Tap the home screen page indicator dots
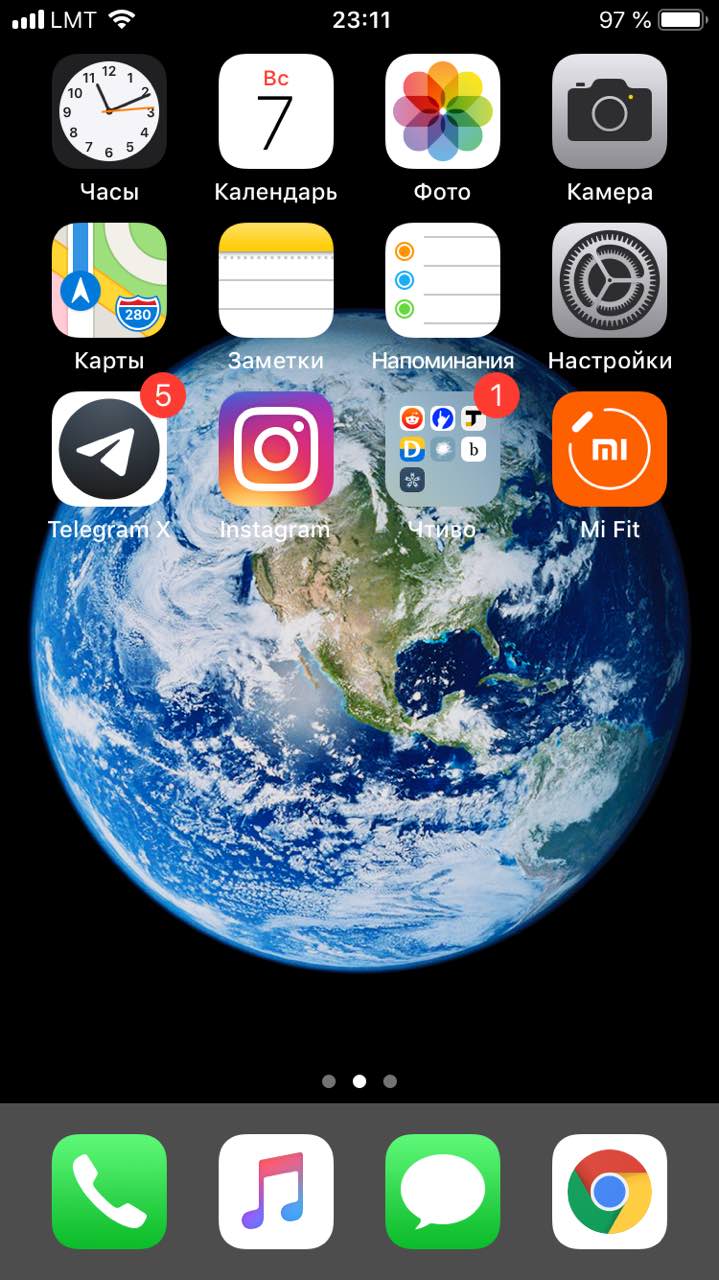719x1280 pixels. point(360,1081)
